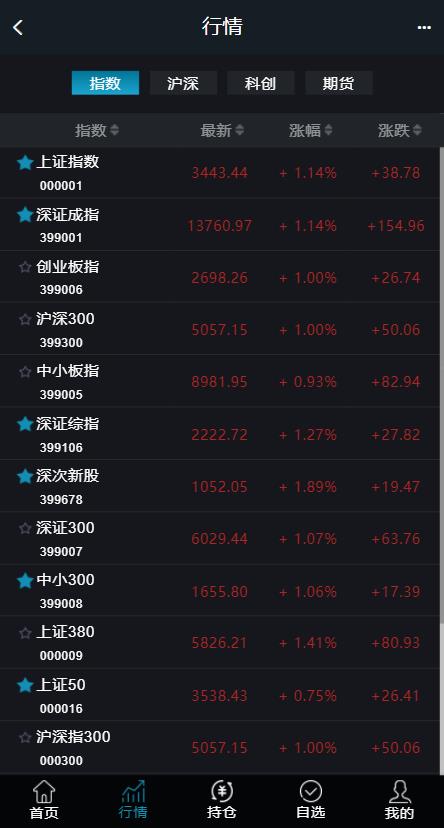Switch to the 自选 bottom tab
This screenshot has height=828, width=444.
click(310, 800)
